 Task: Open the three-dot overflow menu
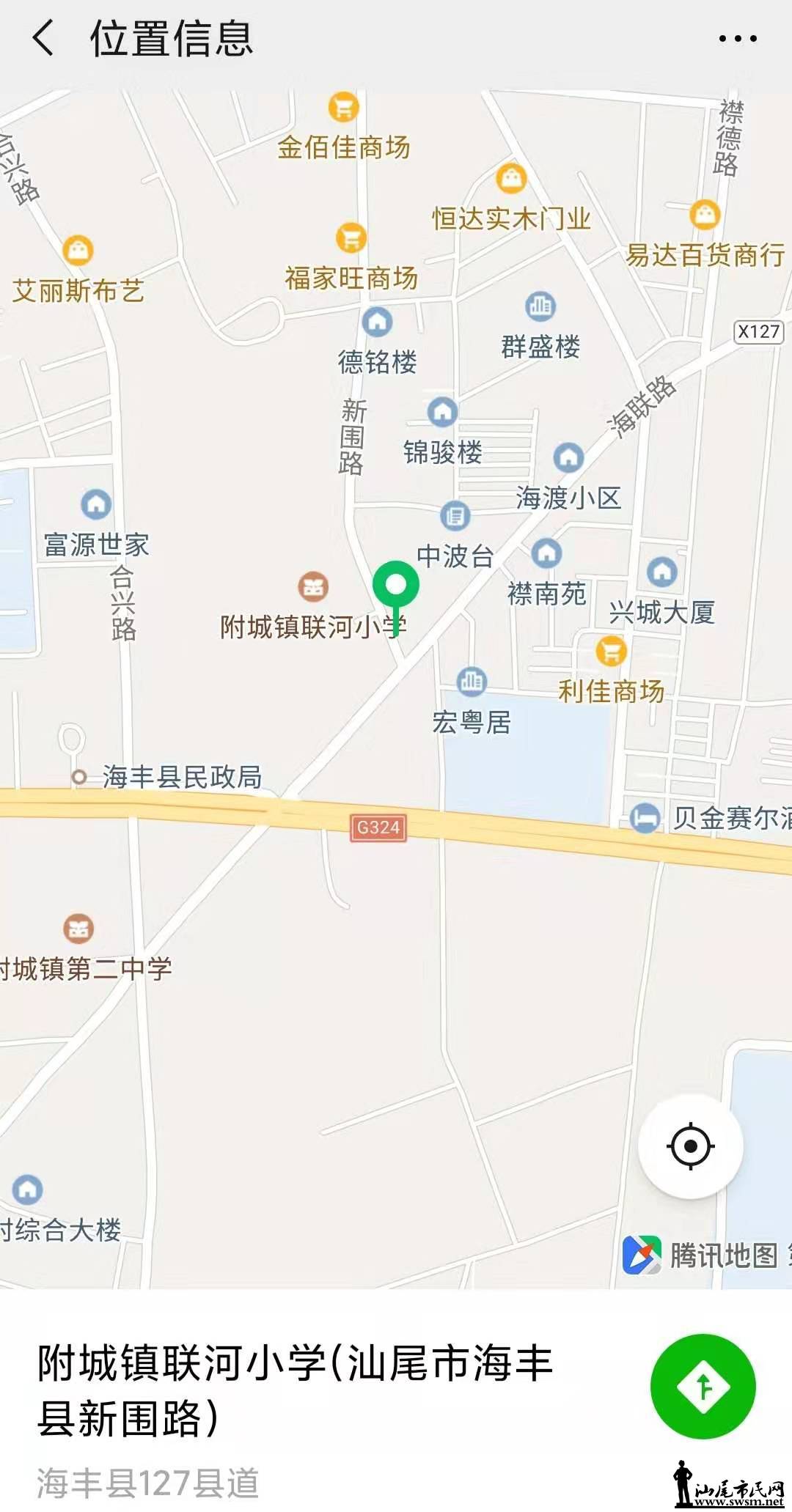click(737, 39)
